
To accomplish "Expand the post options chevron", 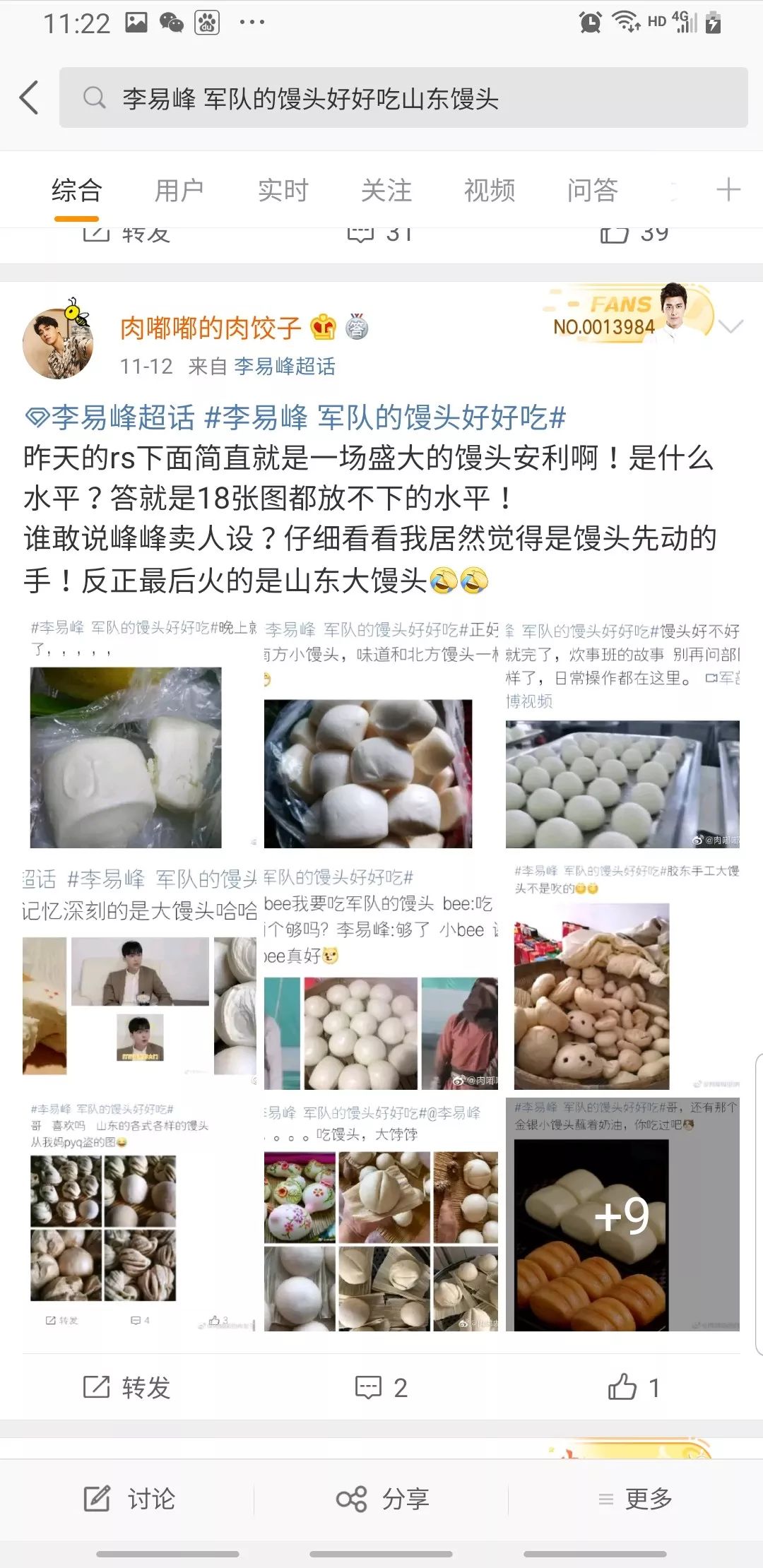I will (731, 326).
